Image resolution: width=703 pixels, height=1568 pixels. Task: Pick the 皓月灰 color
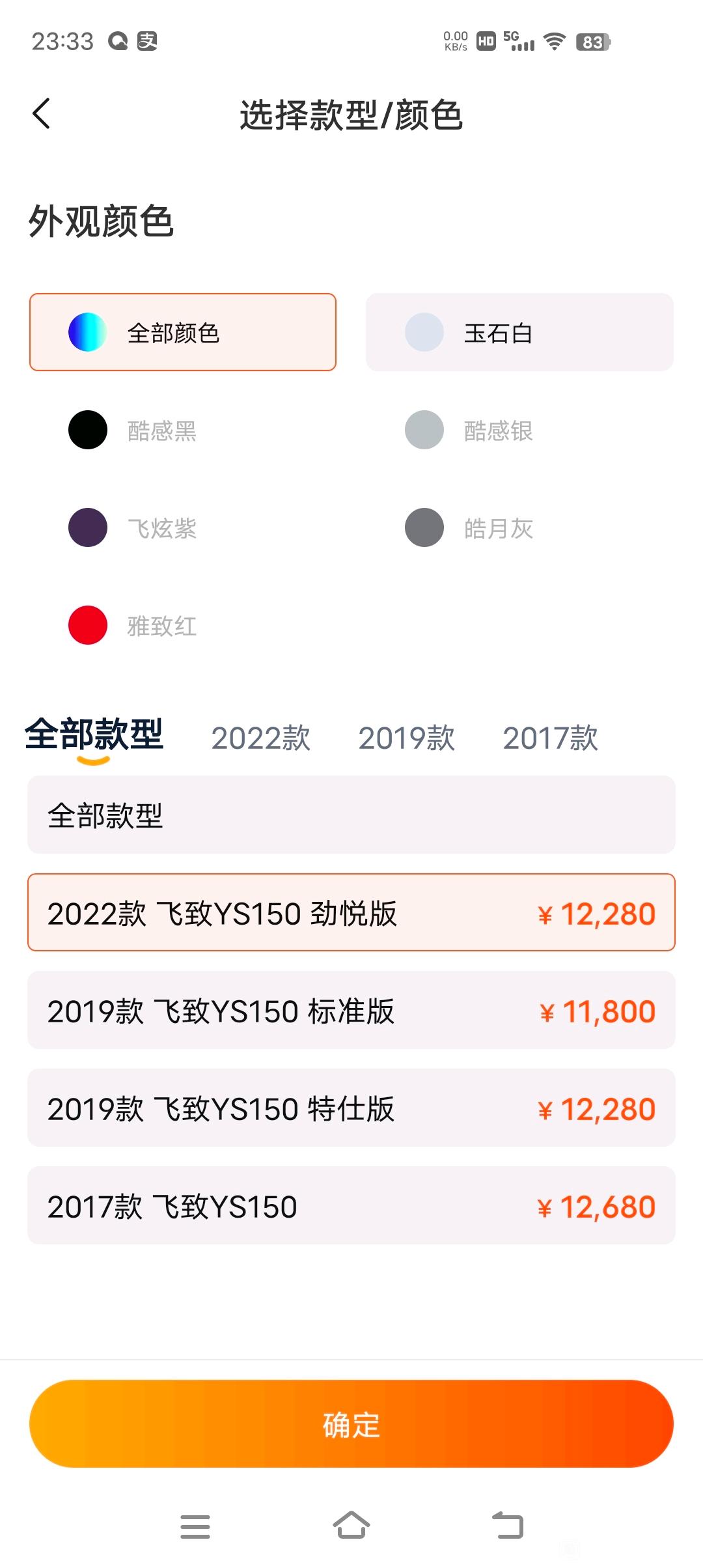point(519,527)
